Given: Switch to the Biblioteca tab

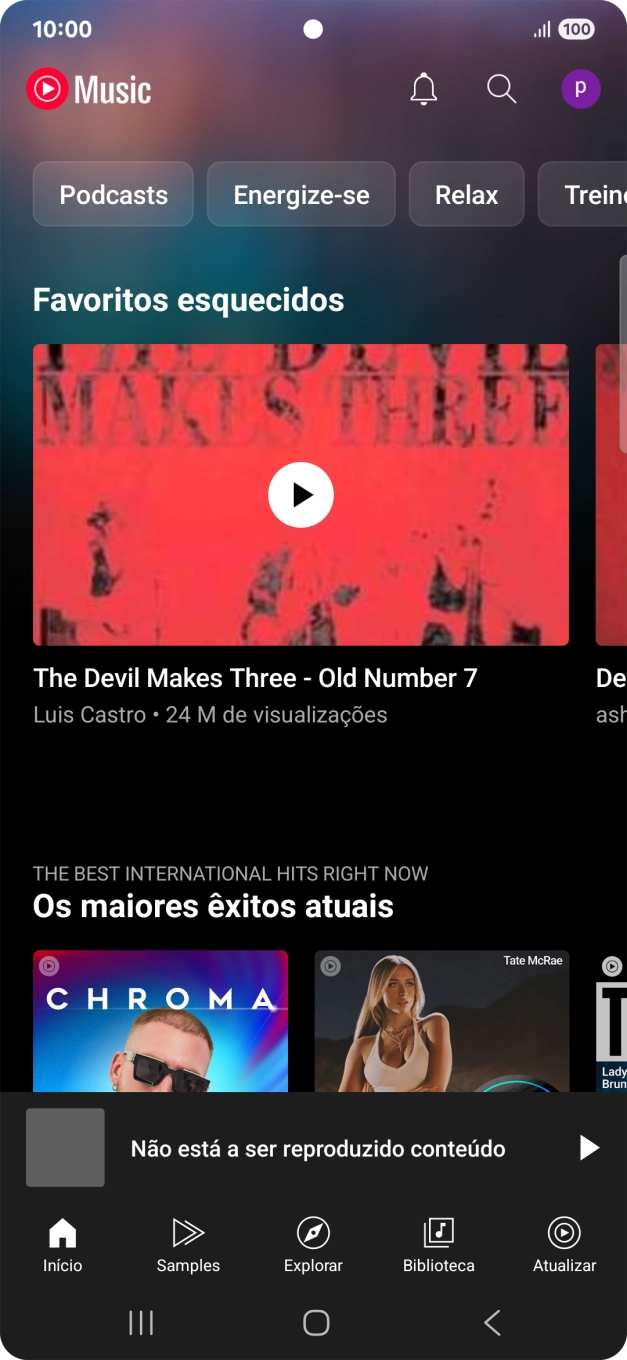Looking at the screenshot, I should [438, 1245].
